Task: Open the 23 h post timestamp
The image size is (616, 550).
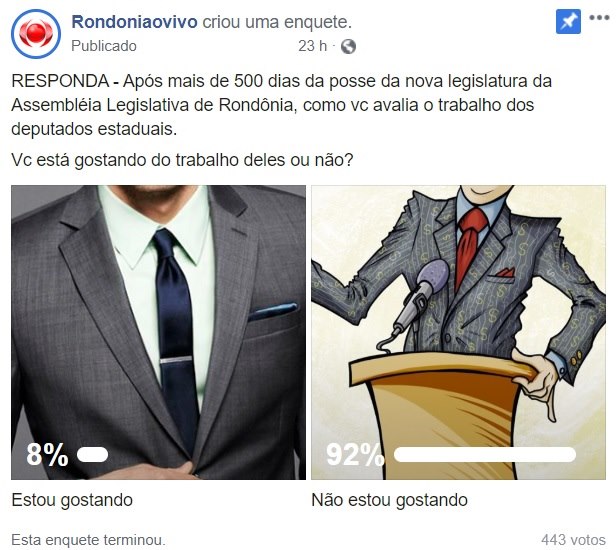Action: tap(312, 46)
